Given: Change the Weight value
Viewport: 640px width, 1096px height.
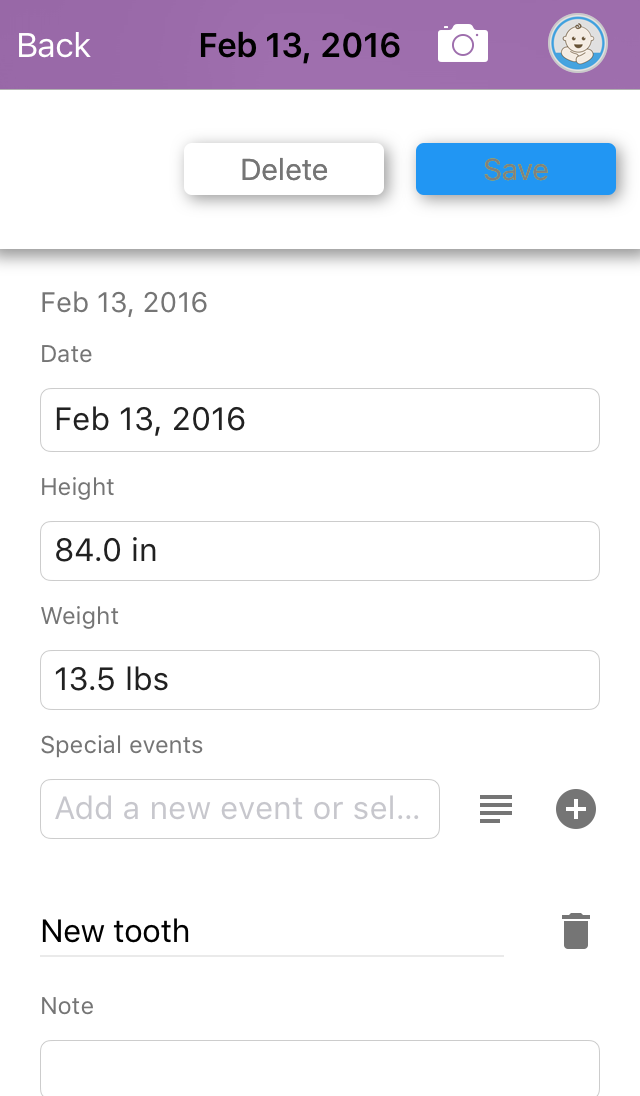Looking at the screenshot, I should coord(320,680).
